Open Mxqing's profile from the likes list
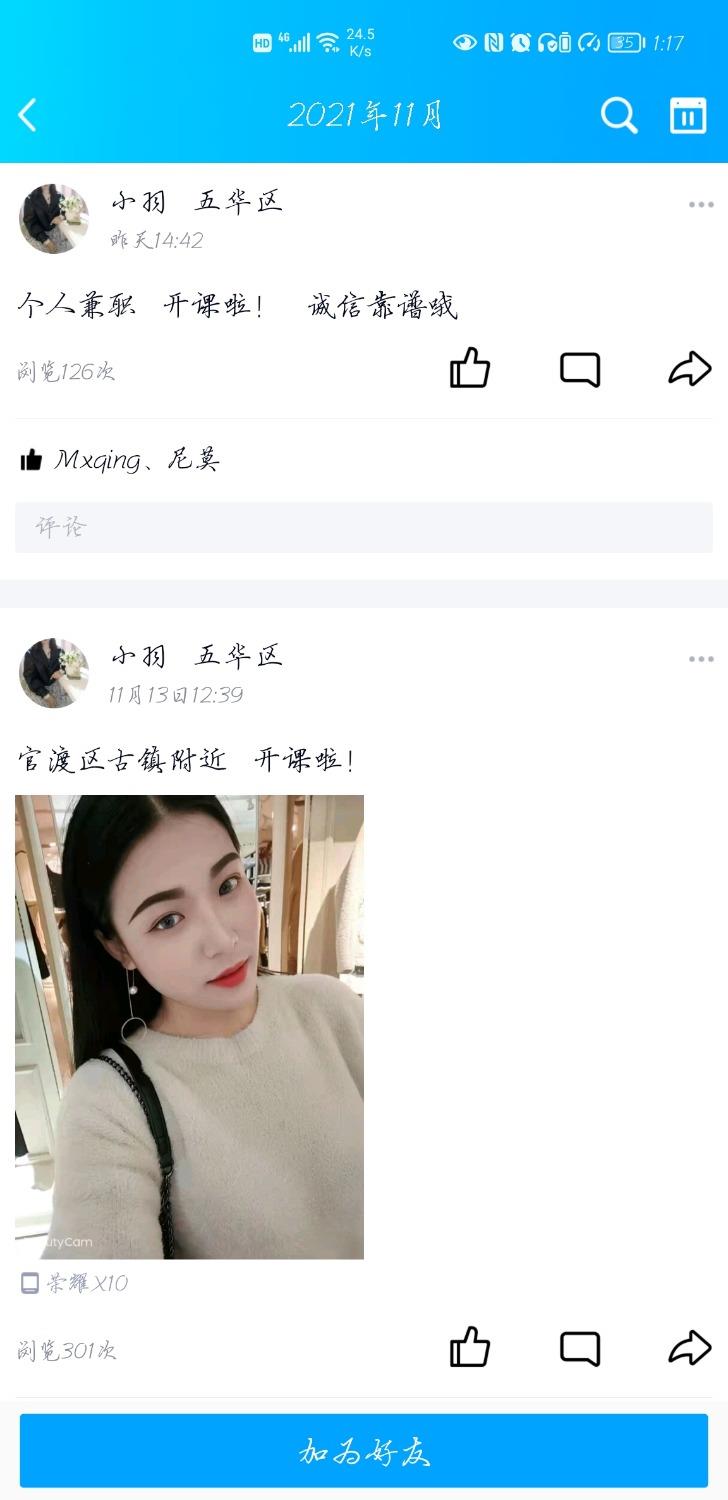Screen dimensions: 728x1500 click(x=97, y=460)
